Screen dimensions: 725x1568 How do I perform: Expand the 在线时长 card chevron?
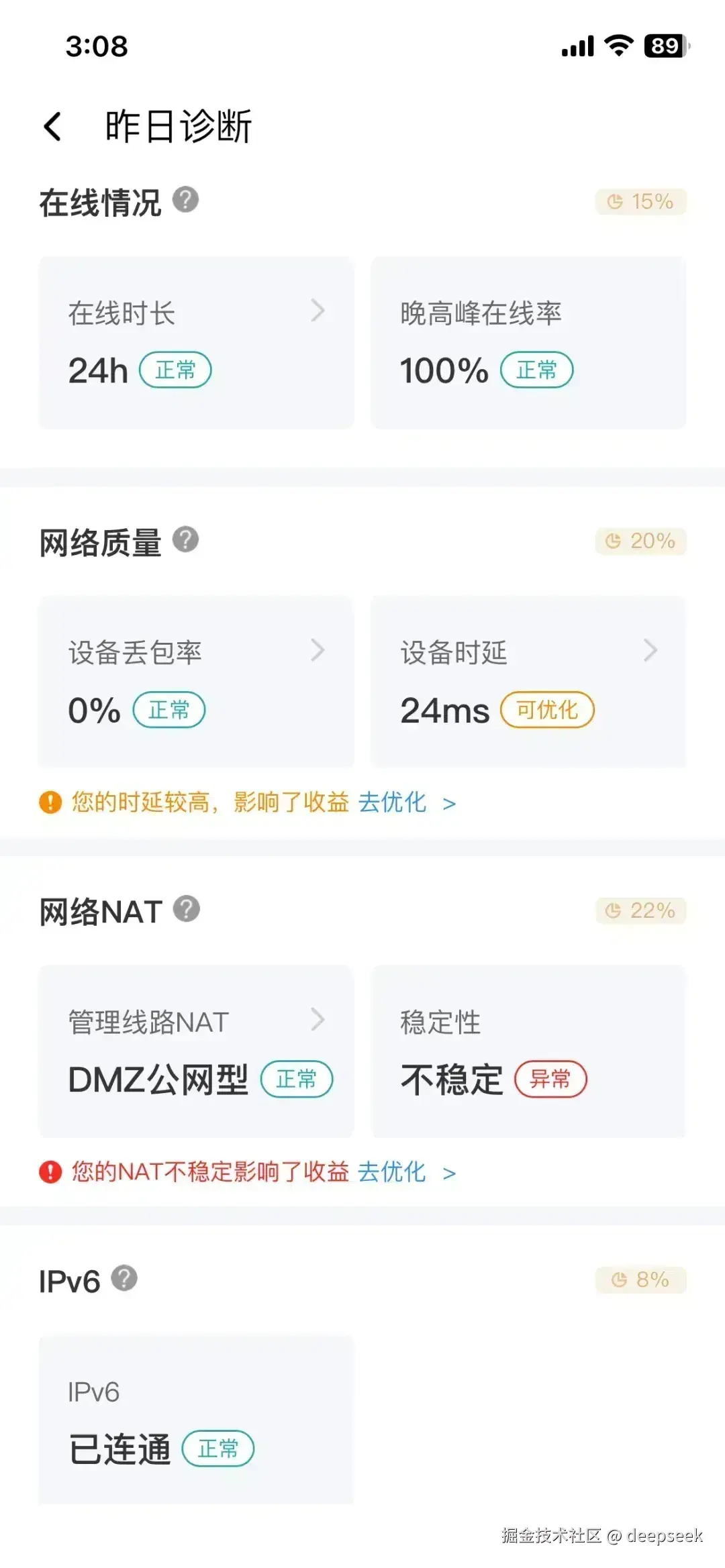click(318, 311)
